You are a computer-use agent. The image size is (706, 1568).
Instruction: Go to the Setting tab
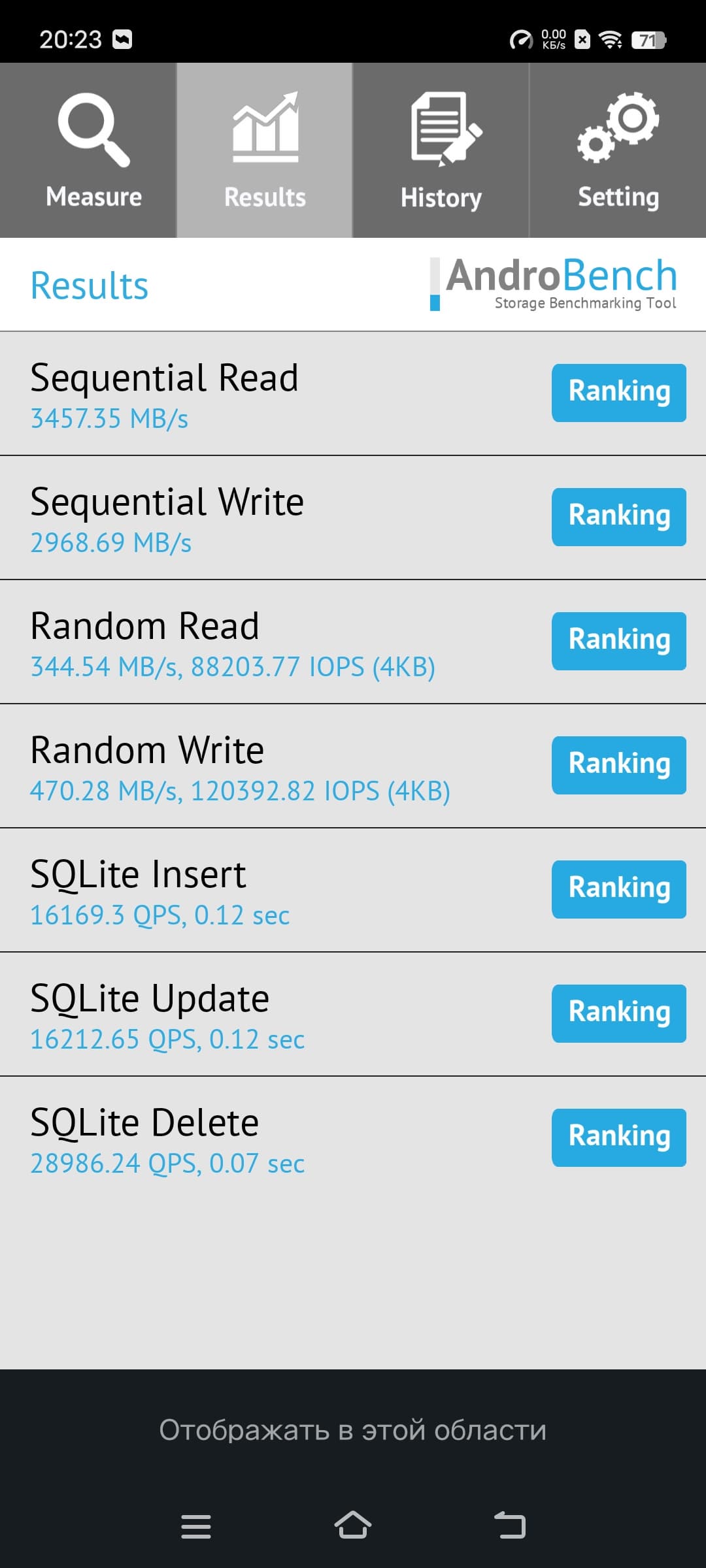click(618, 150)
